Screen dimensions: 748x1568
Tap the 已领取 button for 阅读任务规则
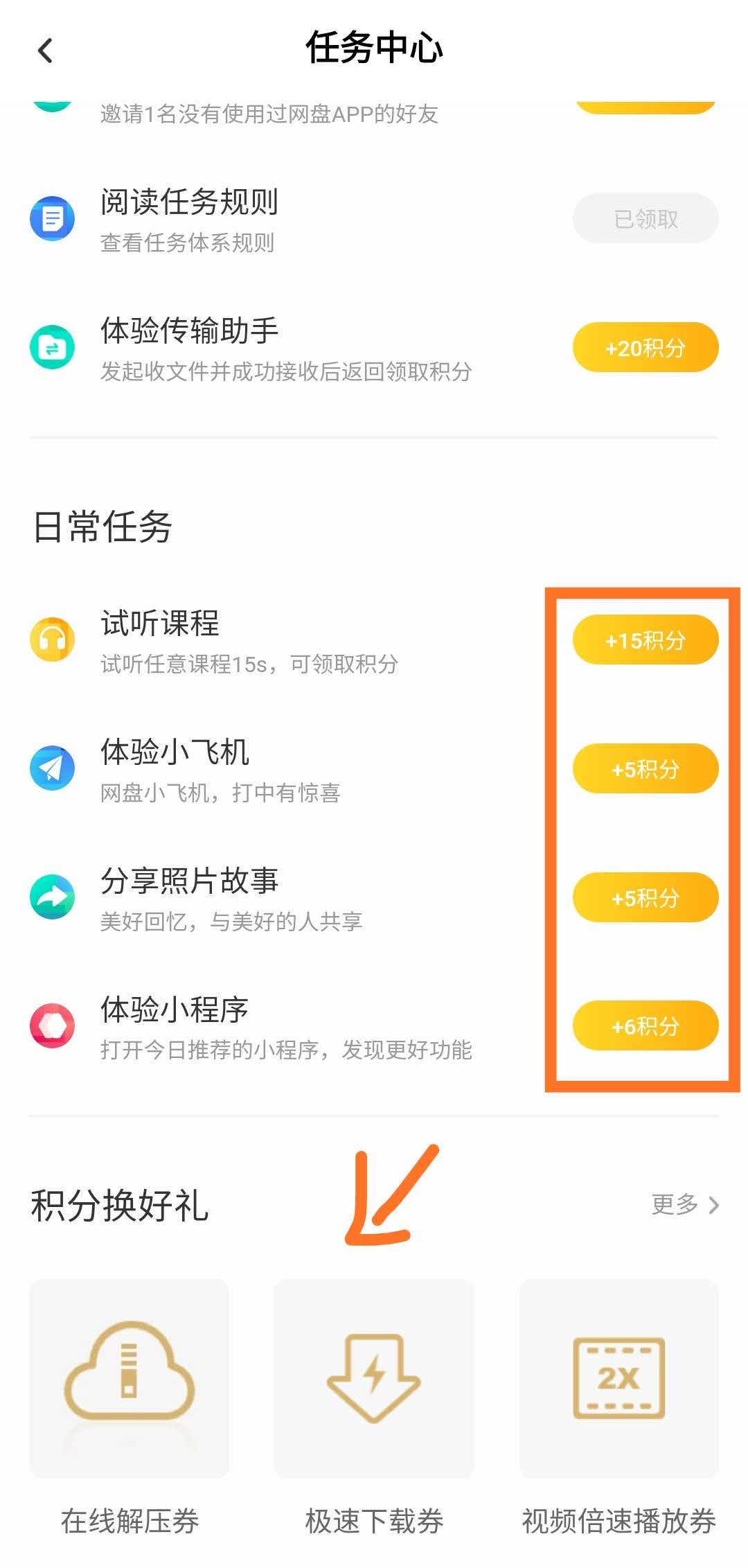coord(645,218)
